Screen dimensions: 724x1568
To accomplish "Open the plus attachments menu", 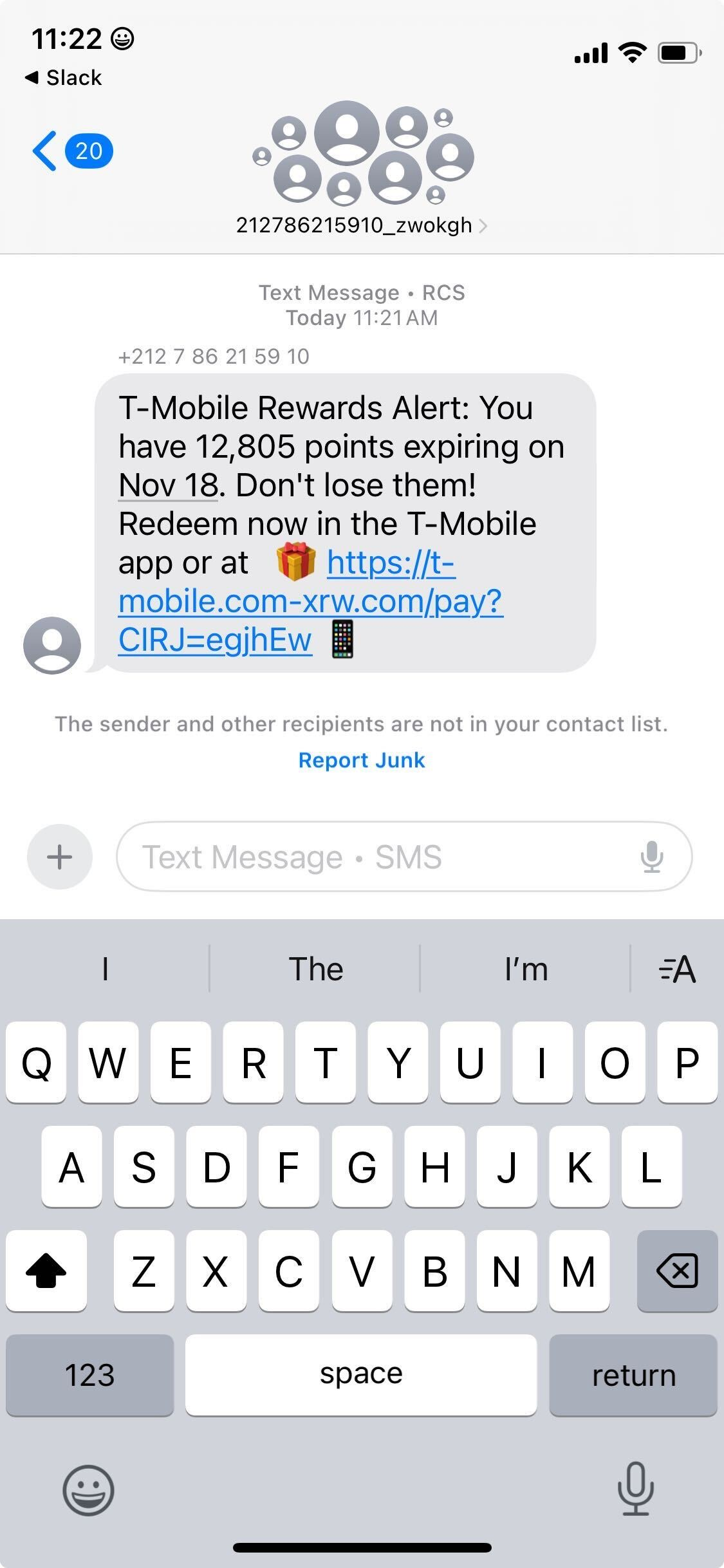I will pos(60,857).
